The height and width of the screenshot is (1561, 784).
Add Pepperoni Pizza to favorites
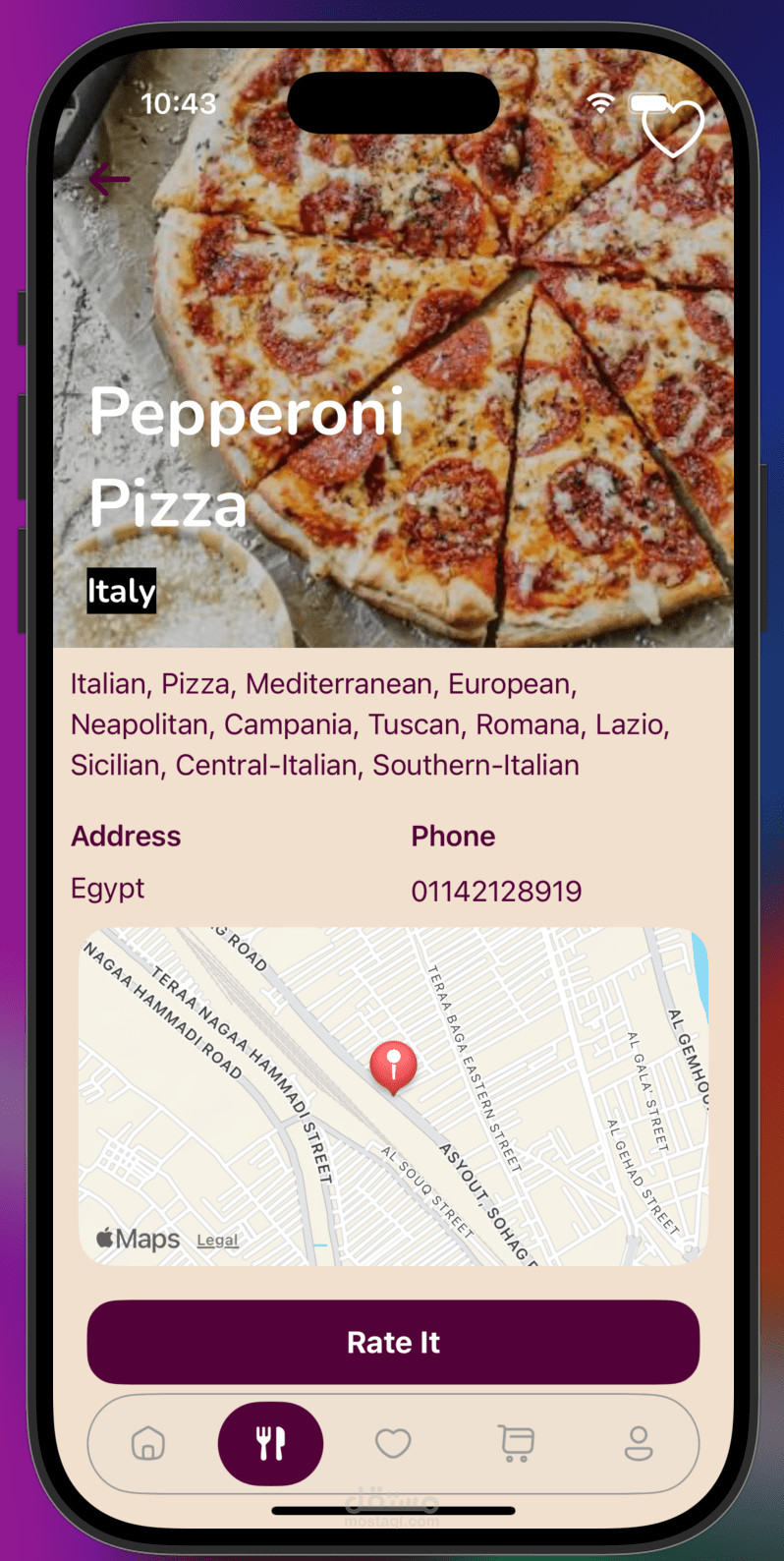coord(673,128)
